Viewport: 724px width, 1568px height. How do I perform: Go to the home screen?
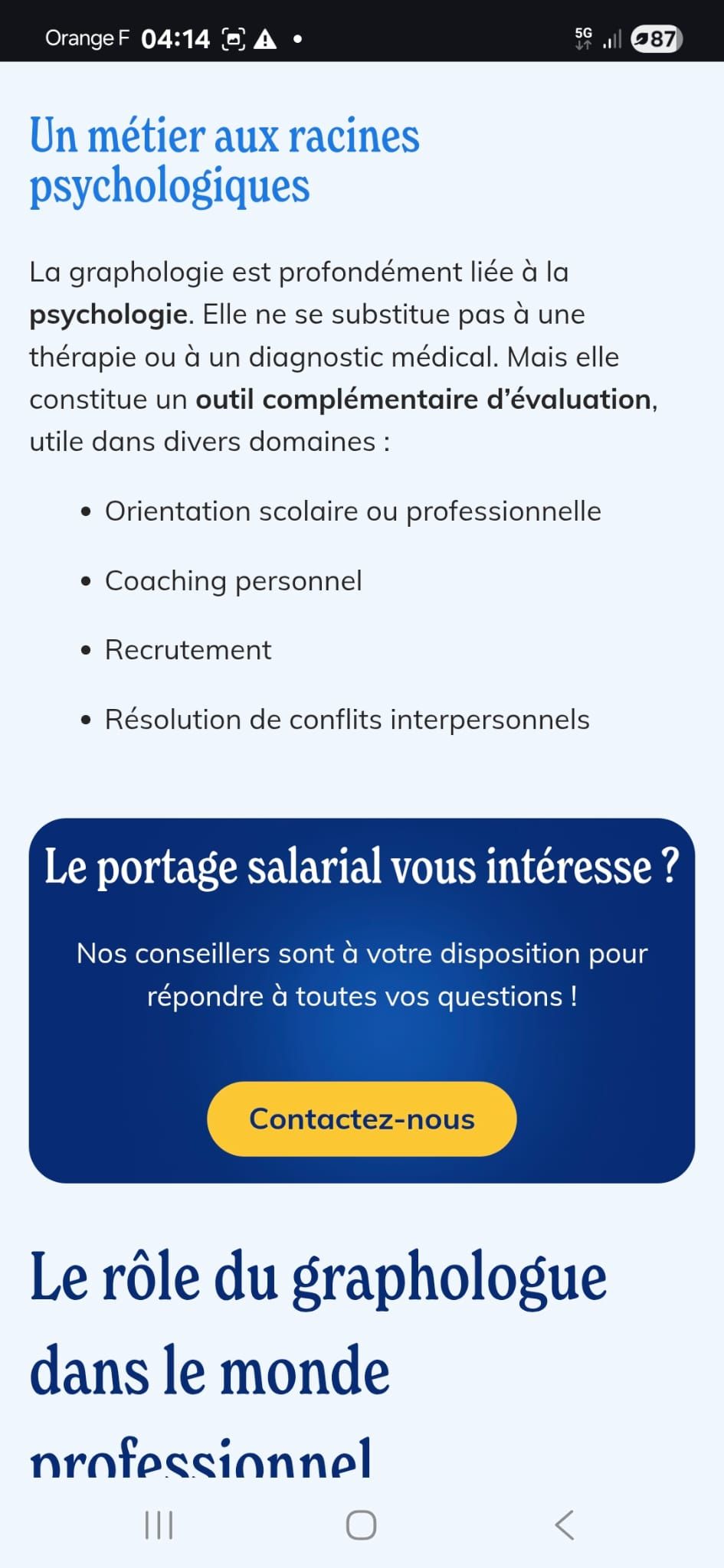coord(361,1524)
